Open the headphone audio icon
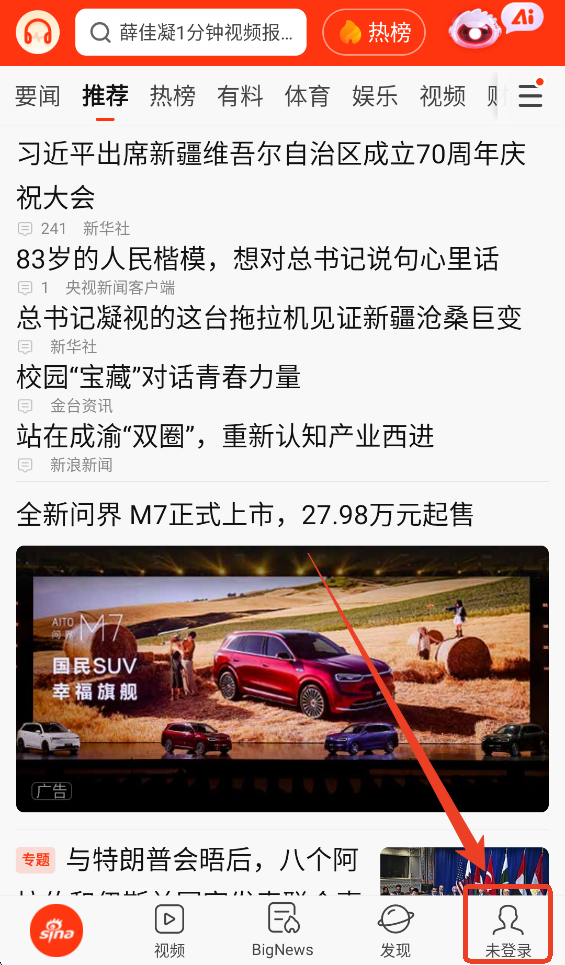565x965 pixels. [38, 33]
